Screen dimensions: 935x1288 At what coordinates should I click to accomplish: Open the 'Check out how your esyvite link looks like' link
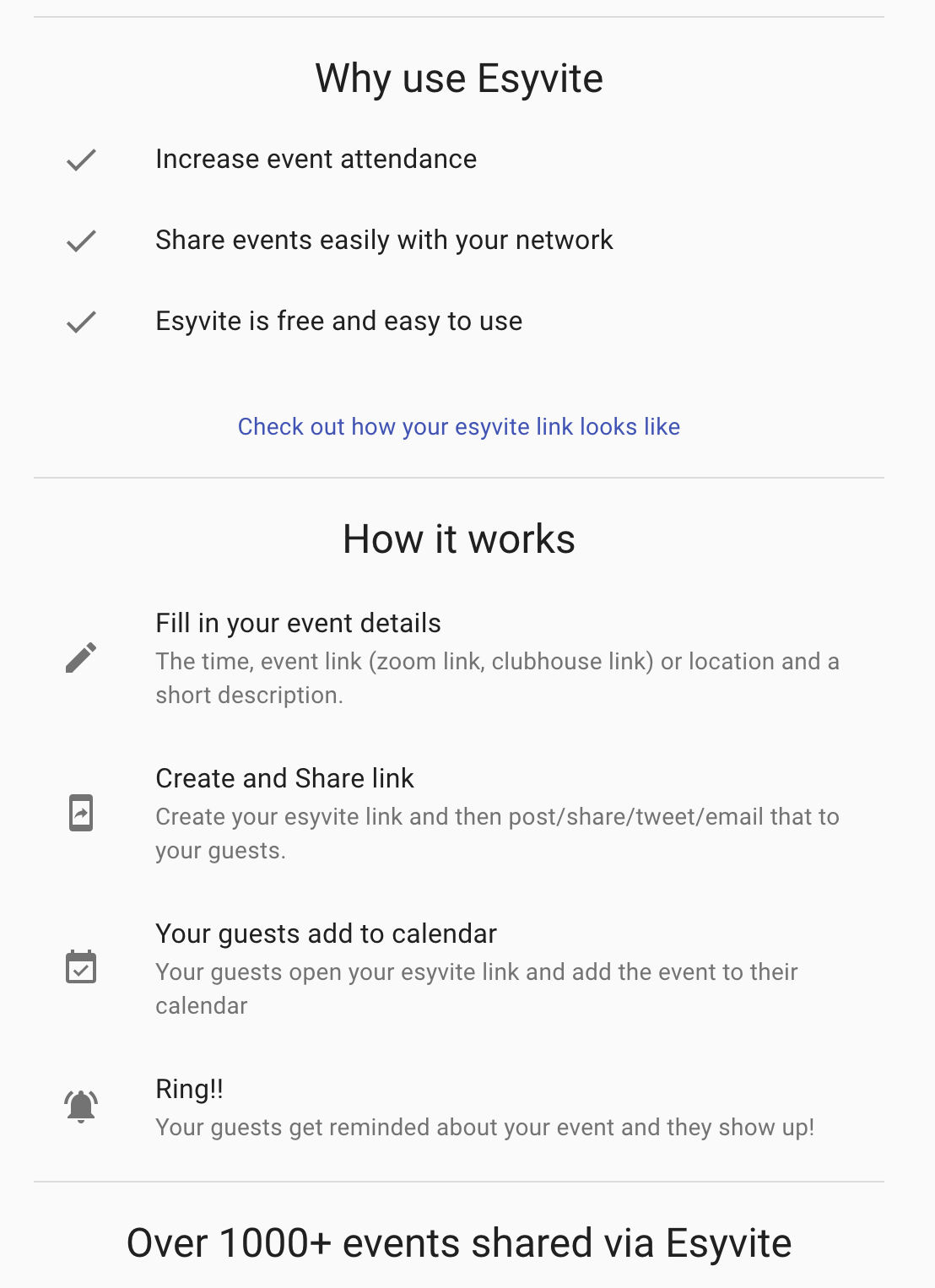(x=458, y=427)
